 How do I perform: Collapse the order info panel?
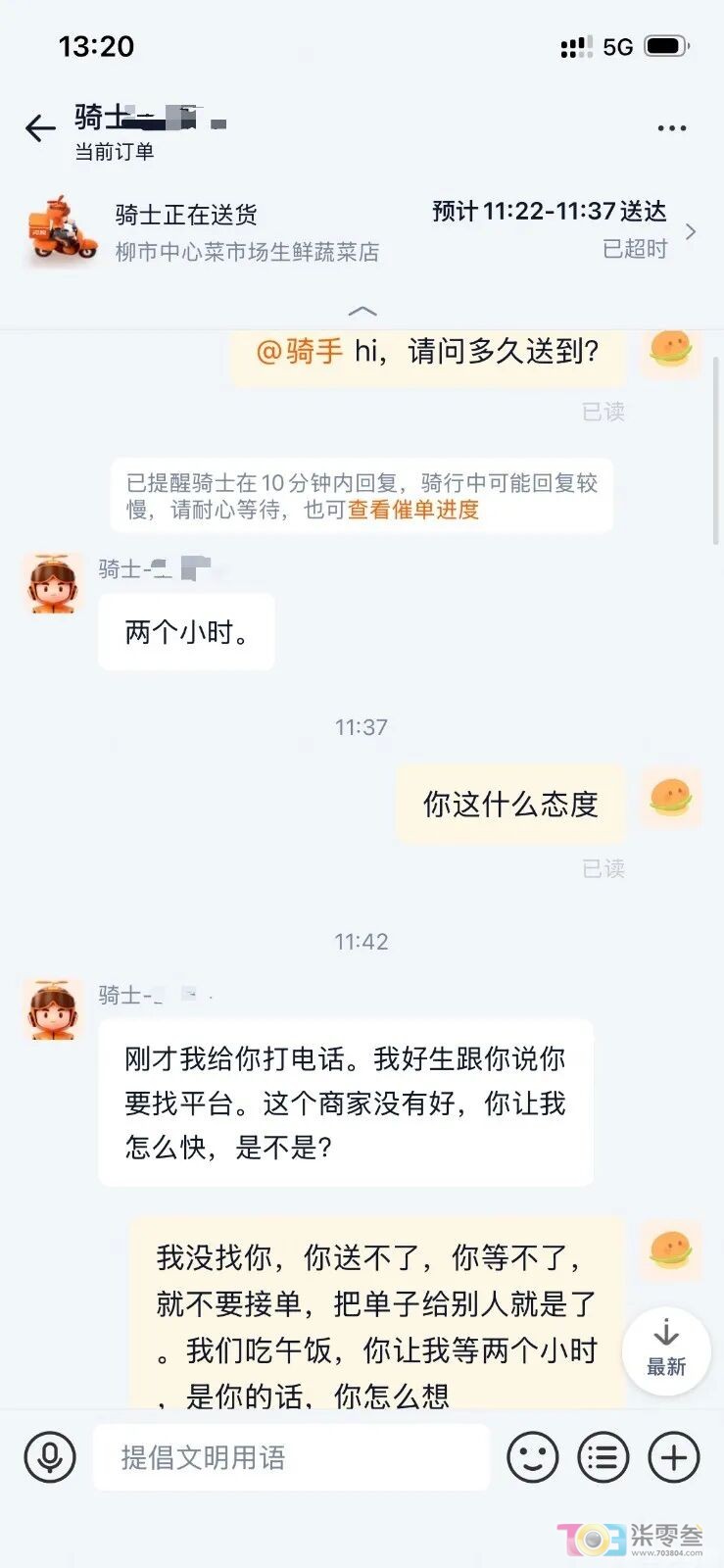[x=362, y=311]
